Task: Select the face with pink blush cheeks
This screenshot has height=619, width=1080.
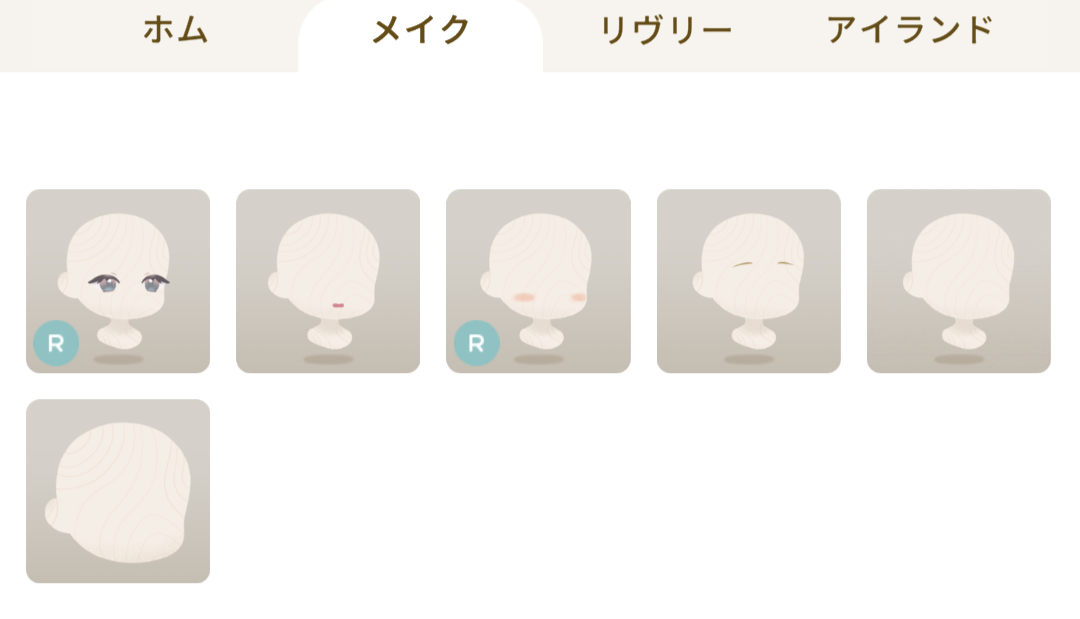Action: (538, 281)
